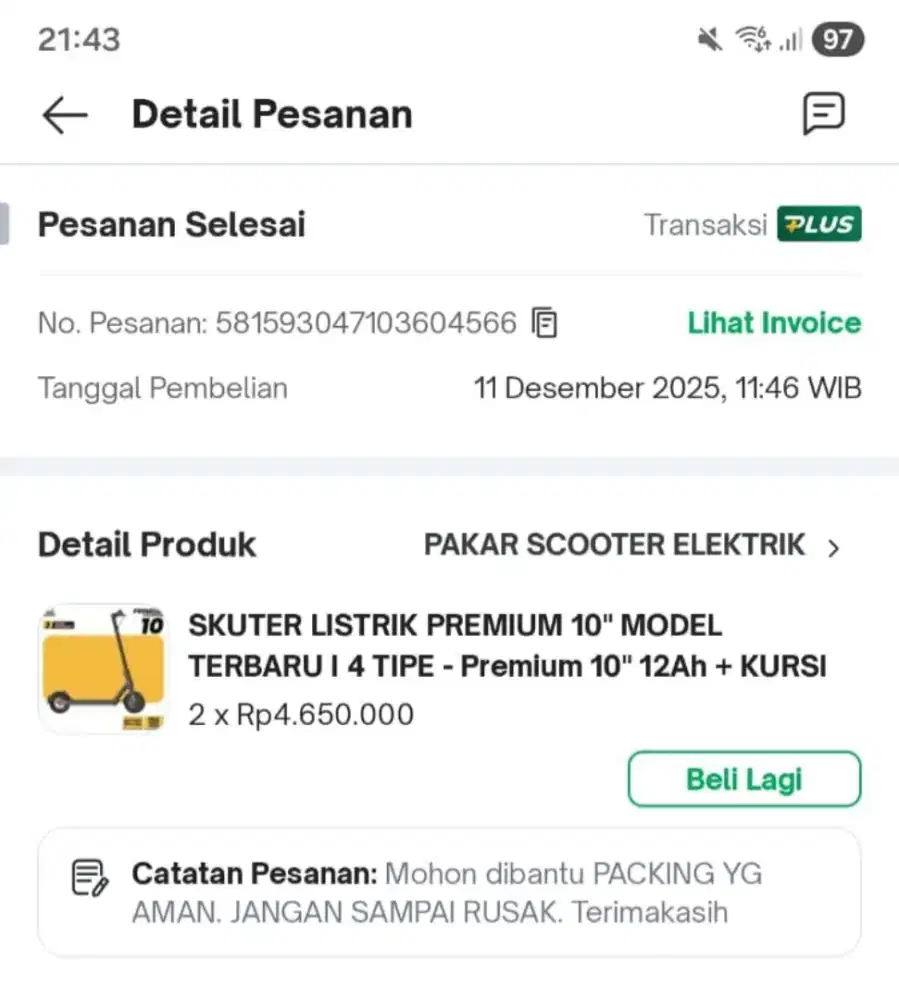Tap the back arrow to exit Detail Pesanan
Image resolution: width=899 pixels, height=1000 pixels.
63,114
